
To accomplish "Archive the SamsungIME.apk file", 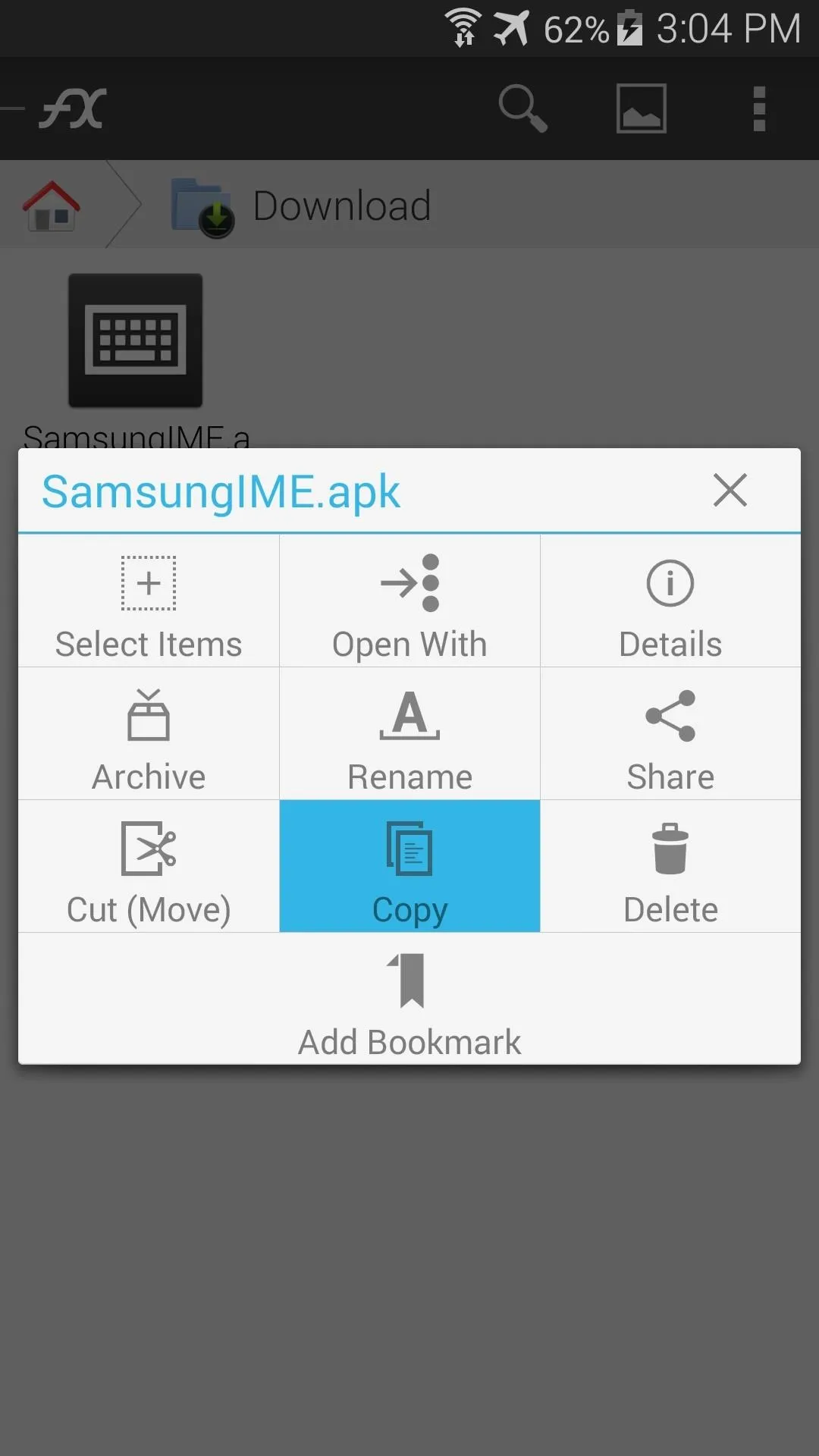I will pyautogui.click(x=149, y=733).
